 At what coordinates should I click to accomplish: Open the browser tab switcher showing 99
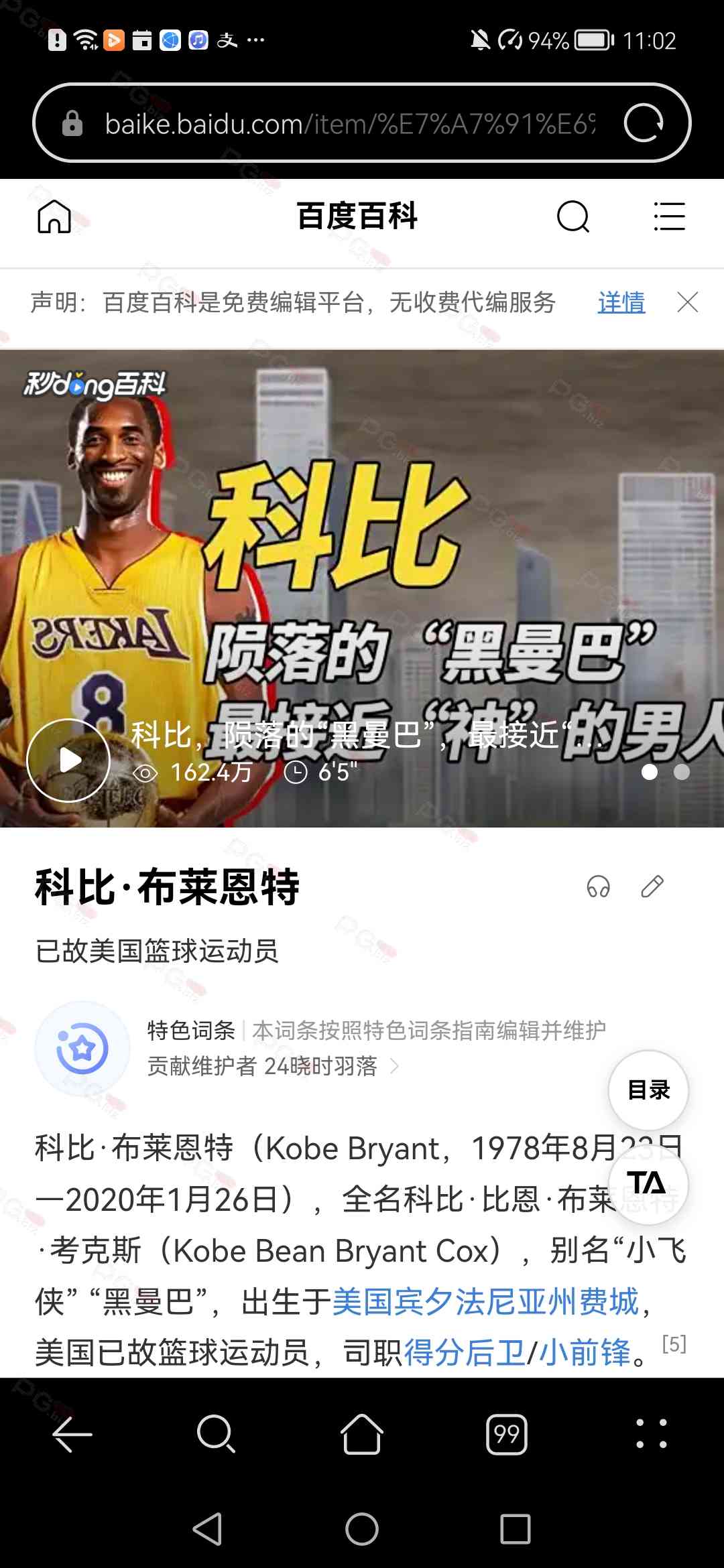click(x=506, y=1435)
